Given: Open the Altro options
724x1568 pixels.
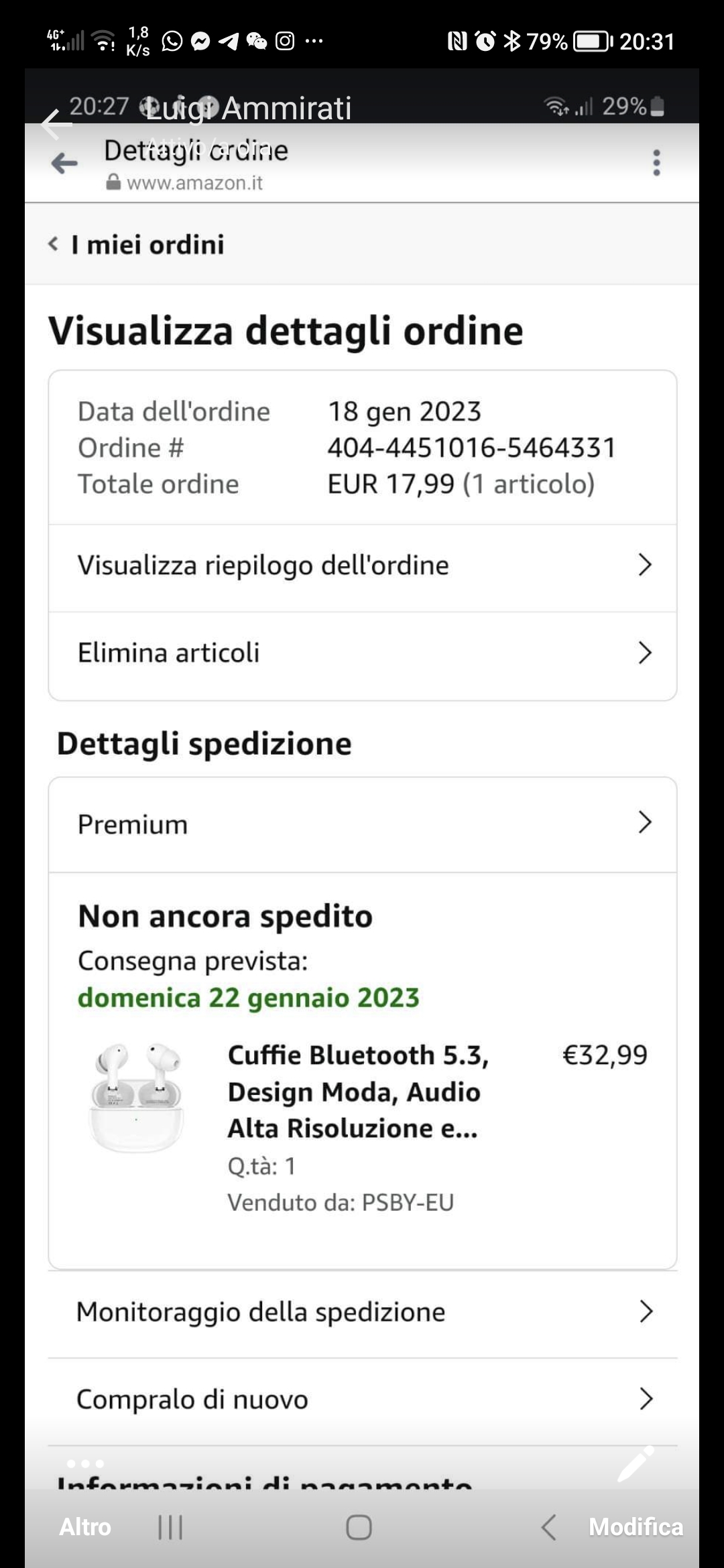Looking at the screenshot, I should click(85, 1514).
